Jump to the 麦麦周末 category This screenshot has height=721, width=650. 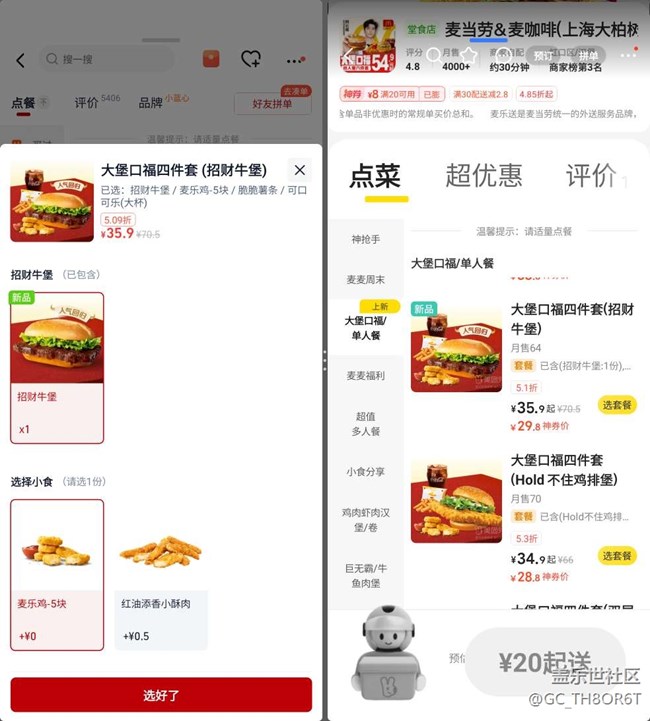tap(366, 279)
